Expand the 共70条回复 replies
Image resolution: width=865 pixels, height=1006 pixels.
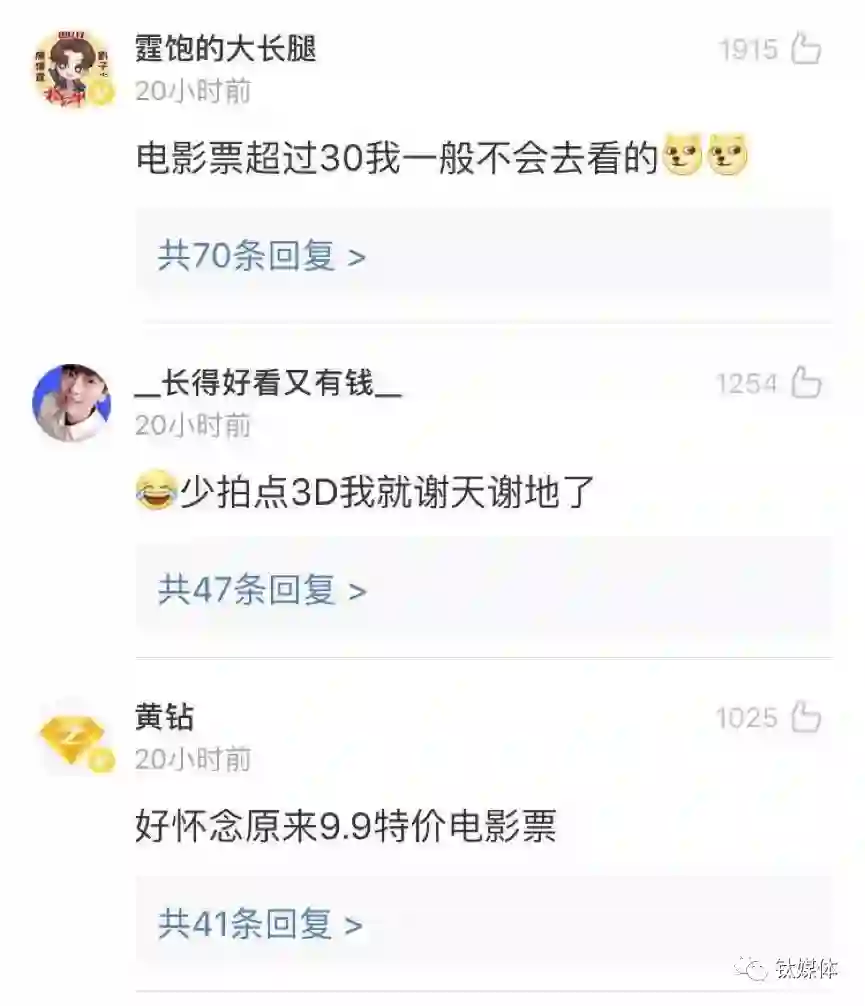pyautogui.click(x=262, y=257)
